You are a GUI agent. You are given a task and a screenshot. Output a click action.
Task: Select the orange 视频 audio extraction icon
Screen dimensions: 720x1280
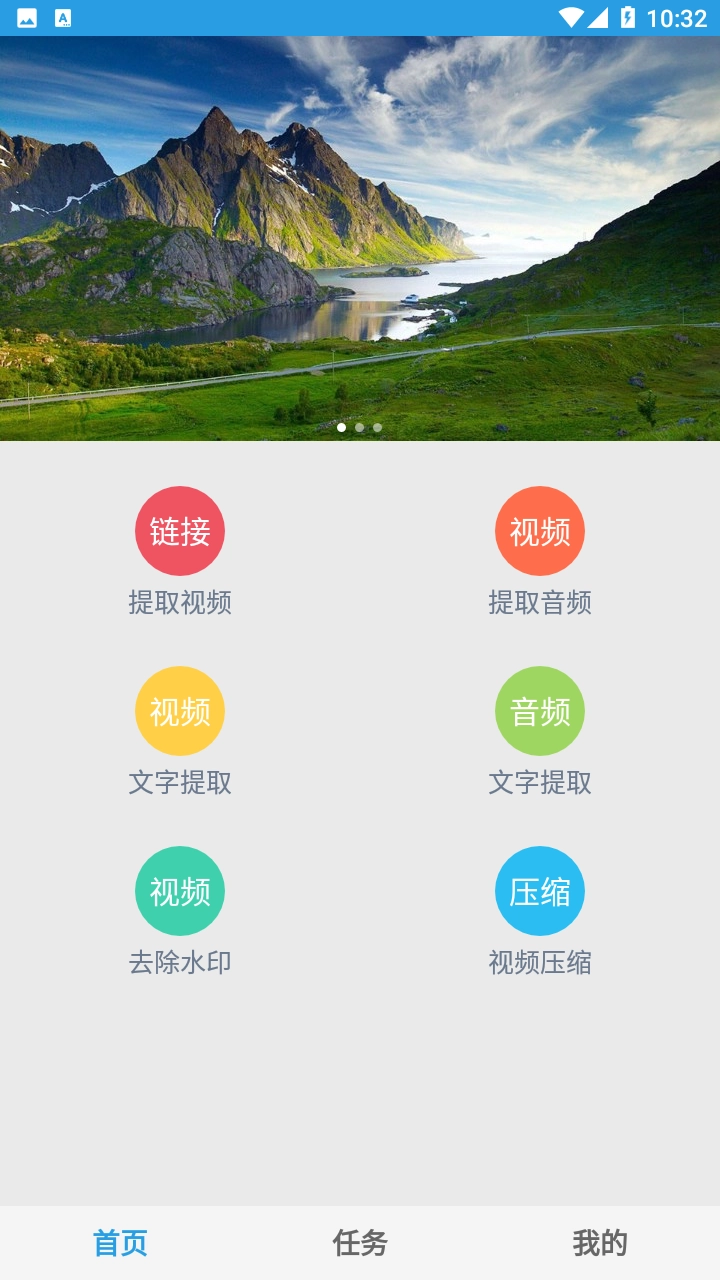539,530
